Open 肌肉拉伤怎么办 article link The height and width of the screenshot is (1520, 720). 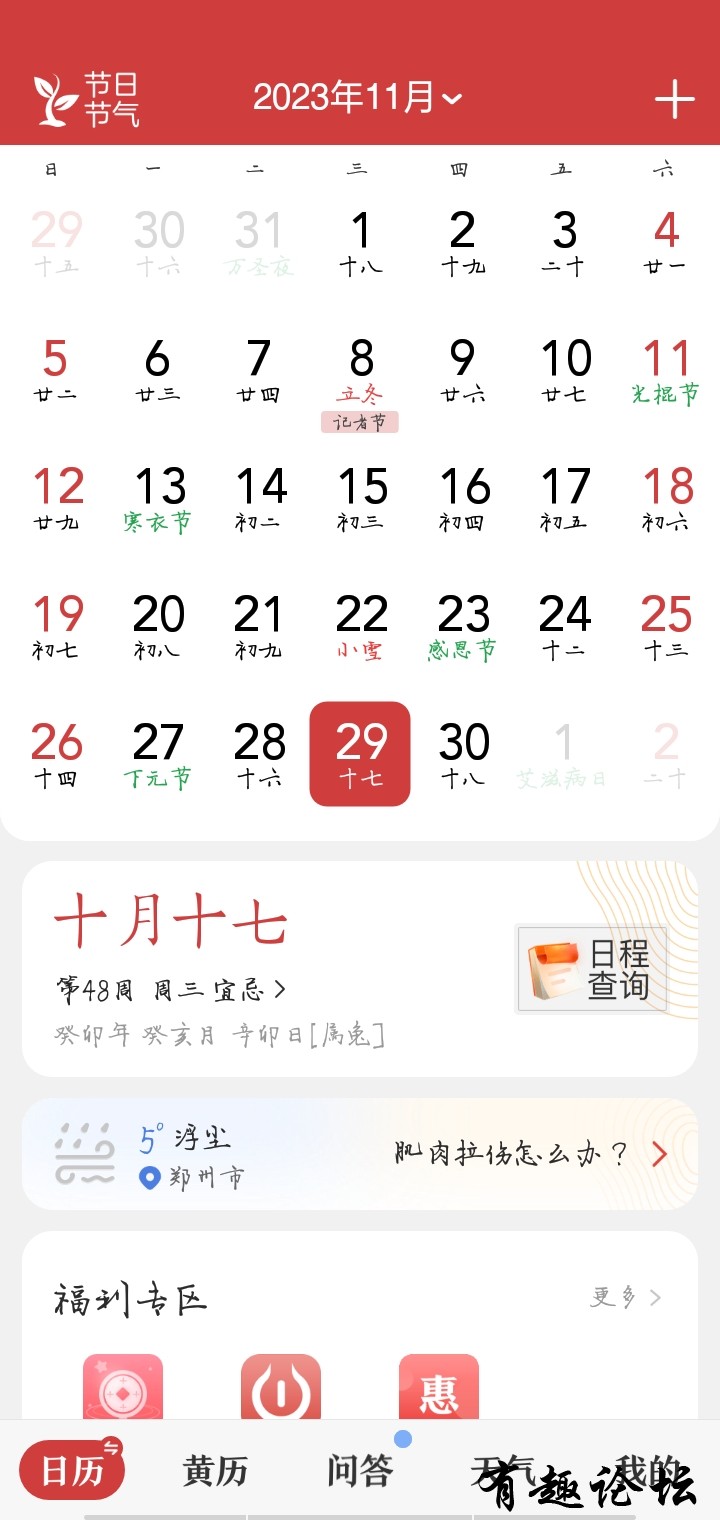click(530, 1155)
